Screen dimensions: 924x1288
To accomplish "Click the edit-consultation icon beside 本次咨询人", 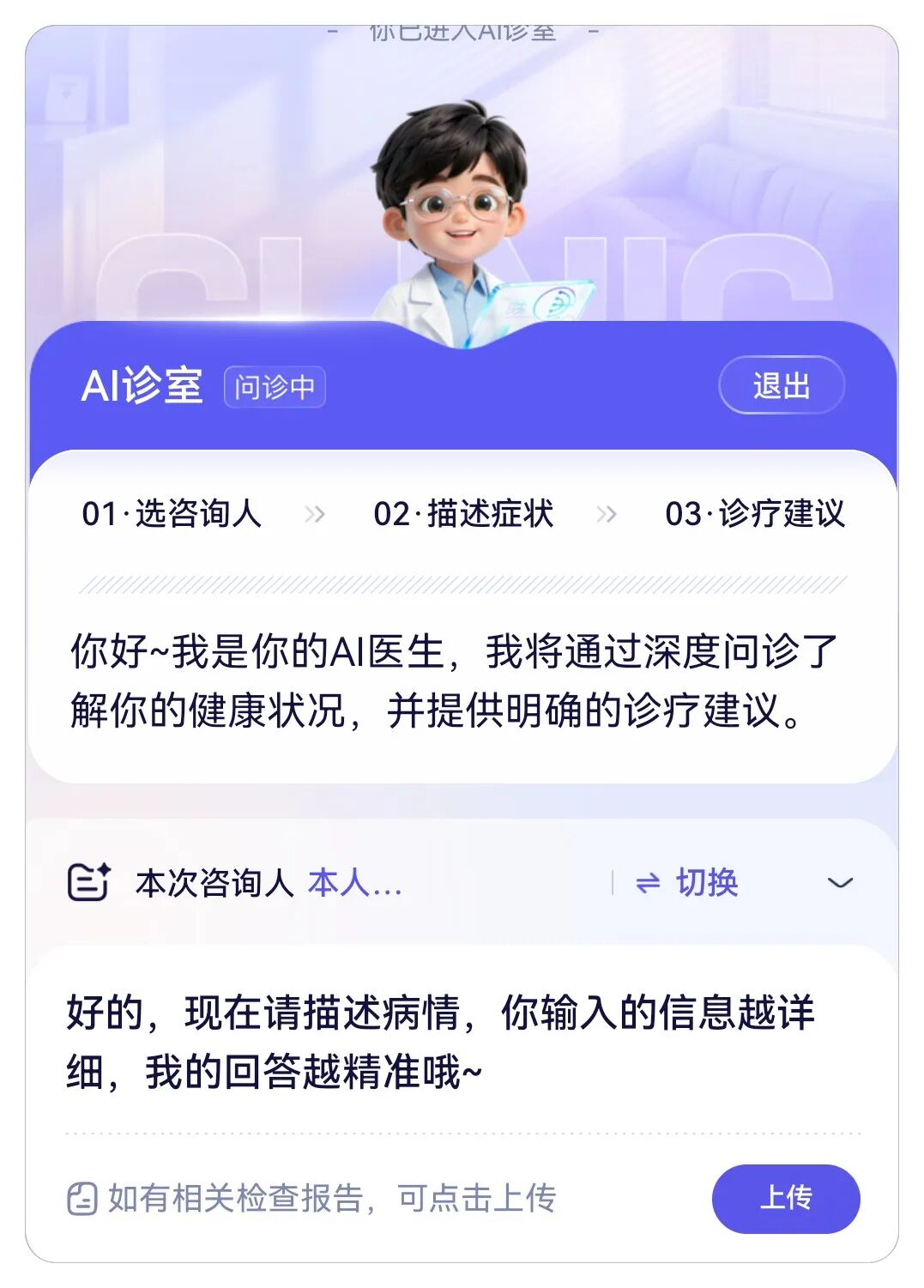I will [89, 880].
